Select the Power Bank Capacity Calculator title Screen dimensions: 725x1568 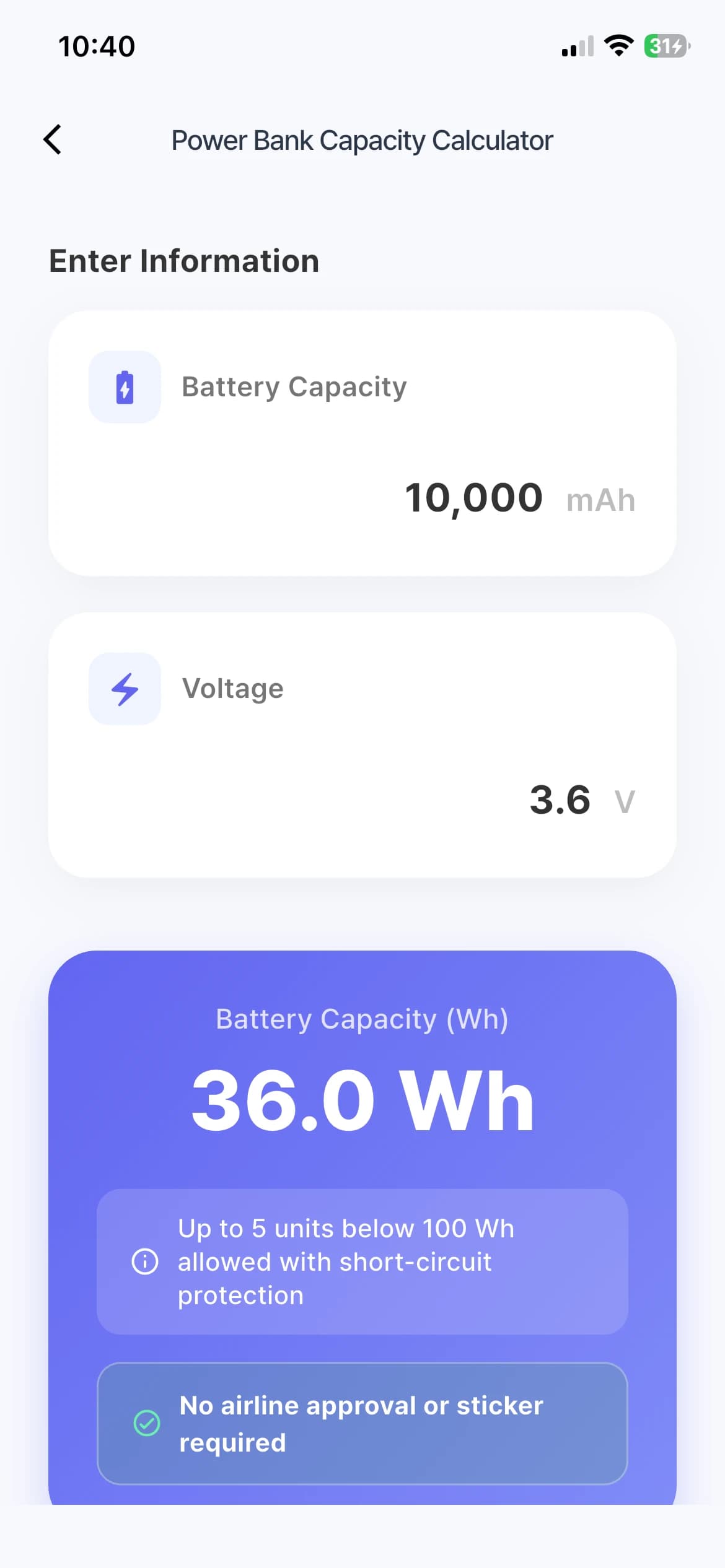pos(362,140)
